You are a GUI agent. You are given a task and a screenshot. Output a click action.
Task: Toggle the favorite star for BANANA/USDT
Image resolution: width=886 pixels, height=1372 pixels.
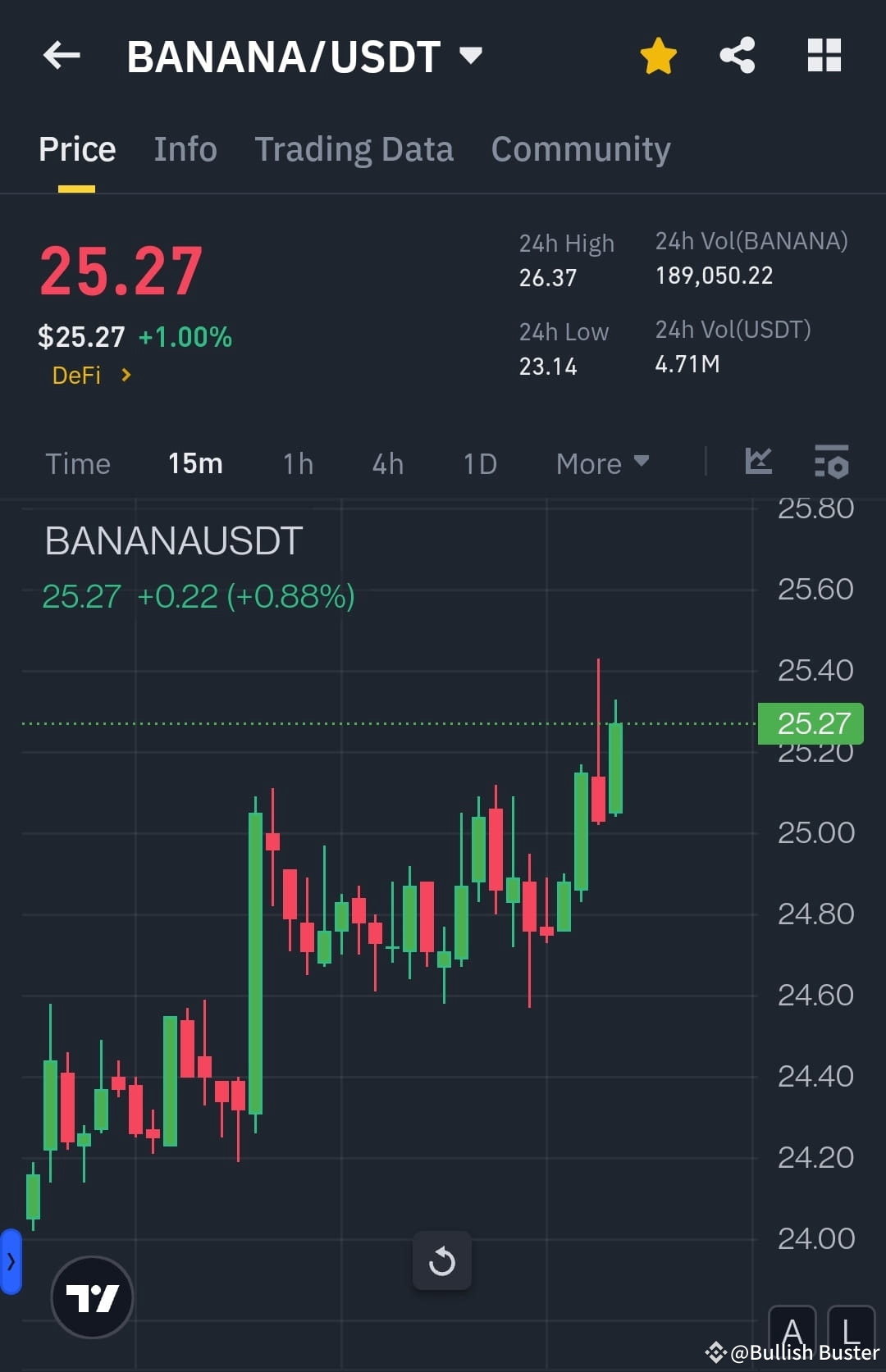659,54
